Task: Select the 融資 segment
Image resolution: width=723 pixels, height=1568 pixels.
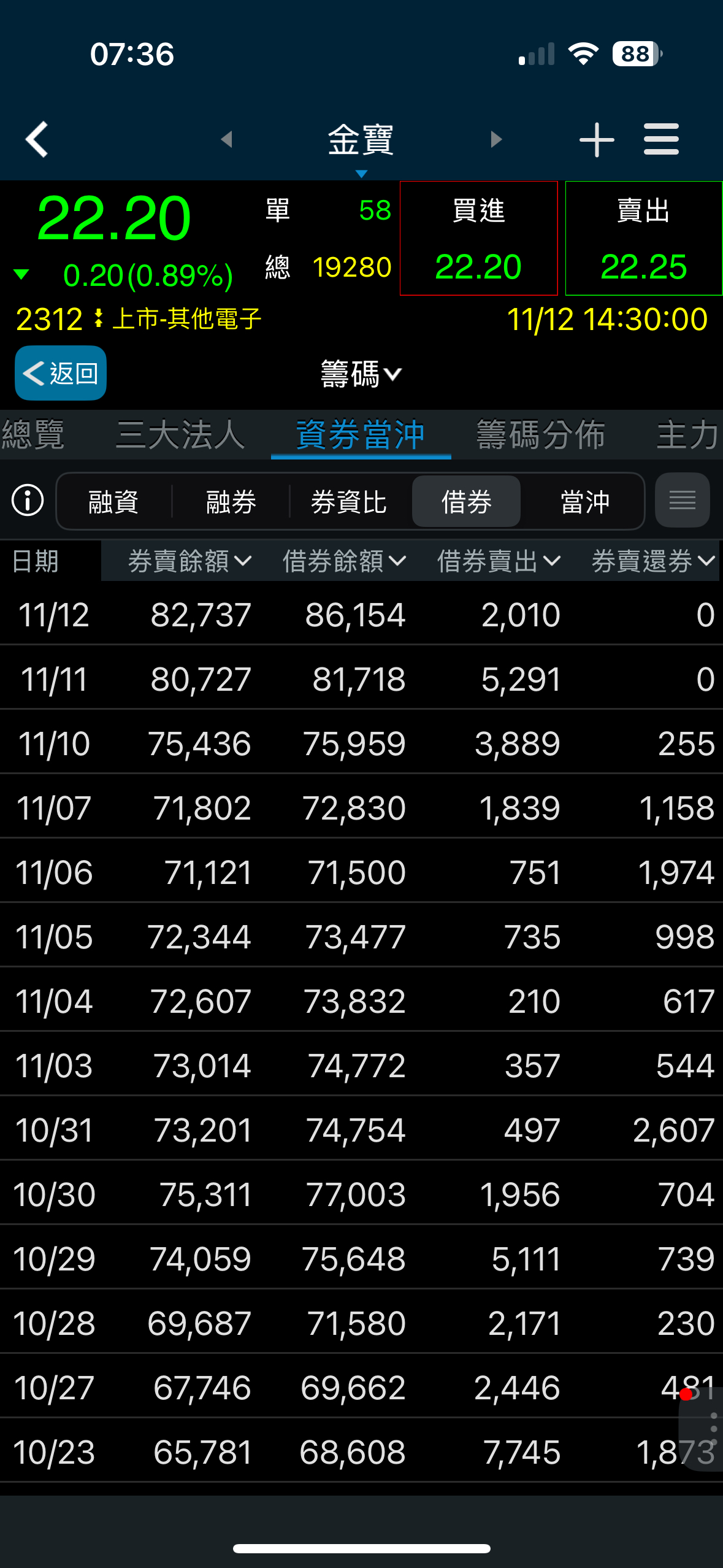Action: pos(113,502)
